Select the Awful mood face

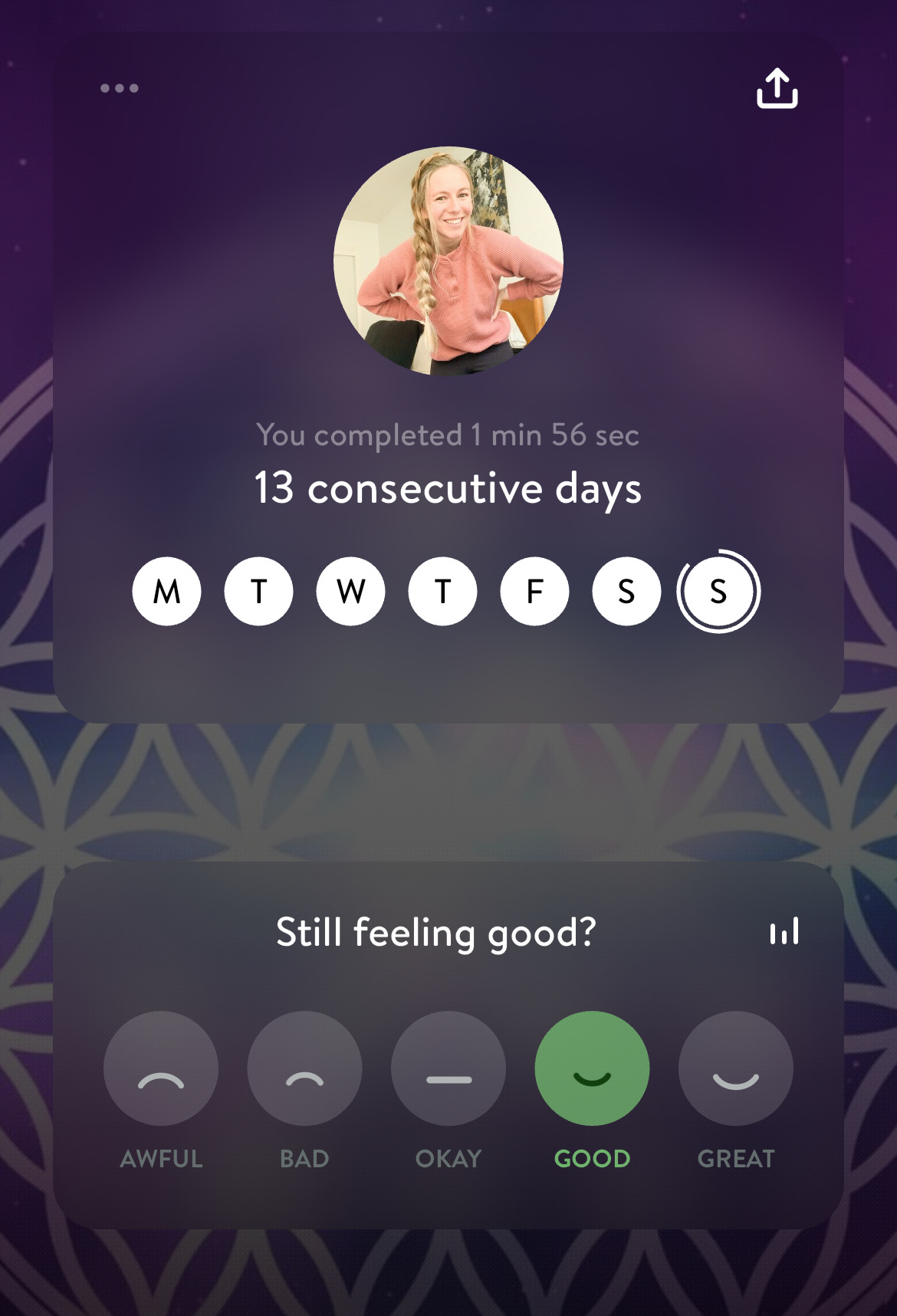[x=161, y=1068]
